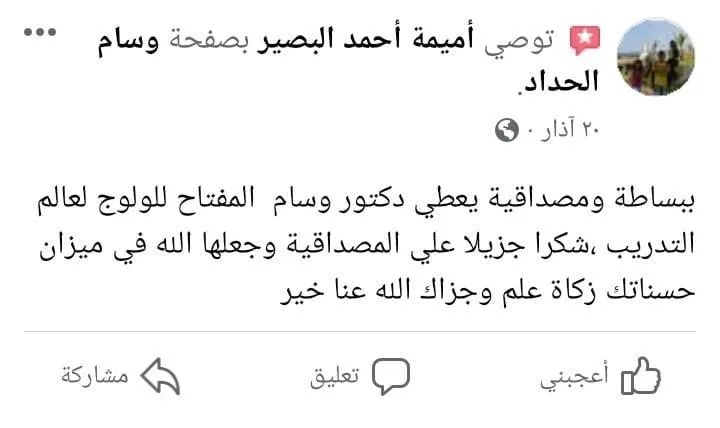Comment on the post via تعليق
Viewport: 720px width, 428px height.
tap(361, 376)
